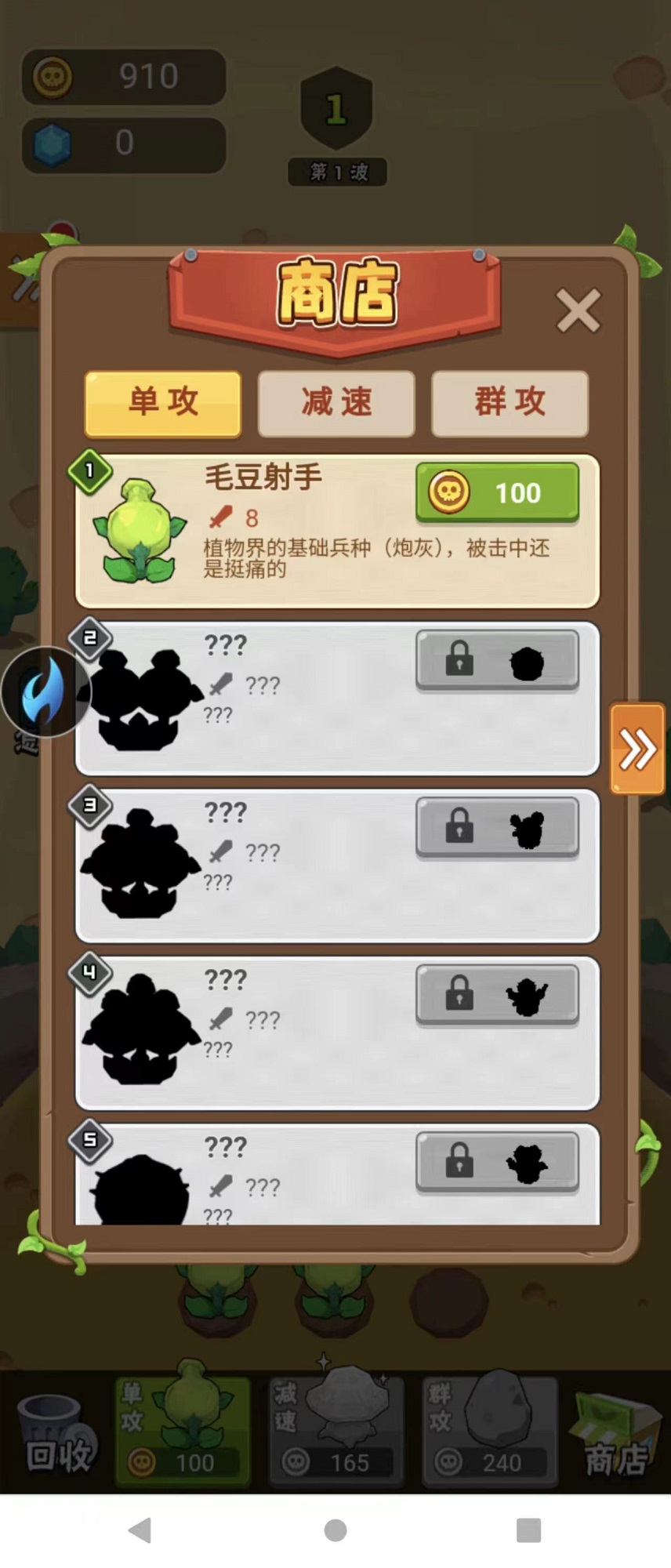
Task: Switch to the 减速 shop tab
Action: [335, 402]
